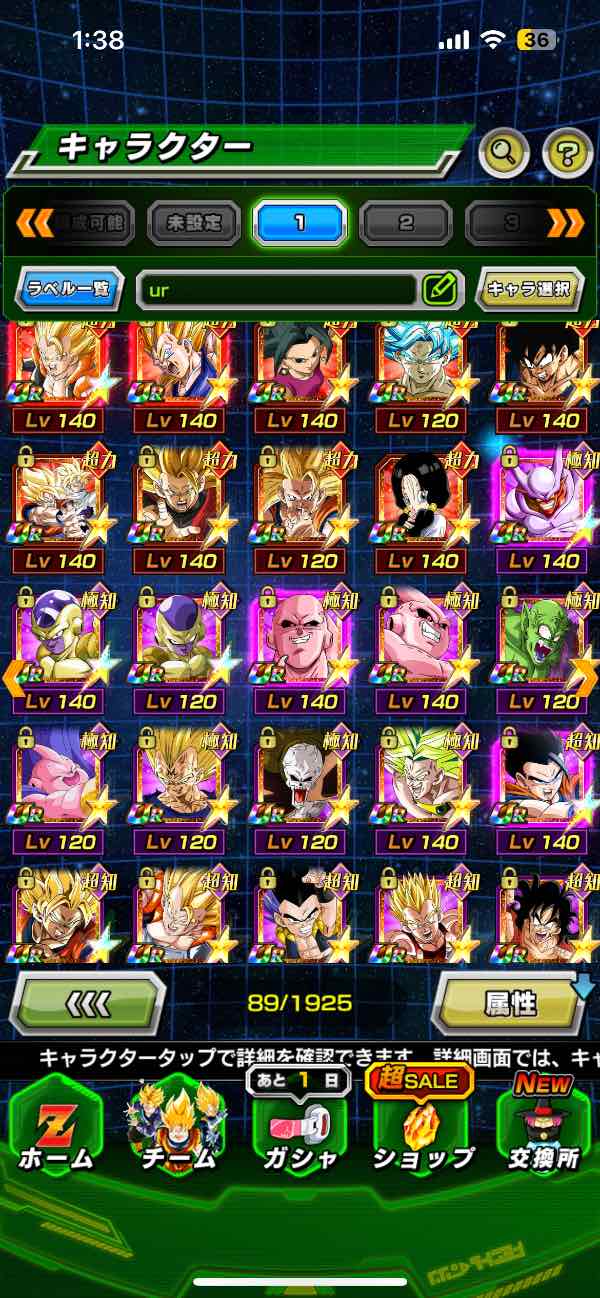Open the 属性 sort filter
The width and height of the screenshot is (600, 1298).
click(x=510, y=1003)
